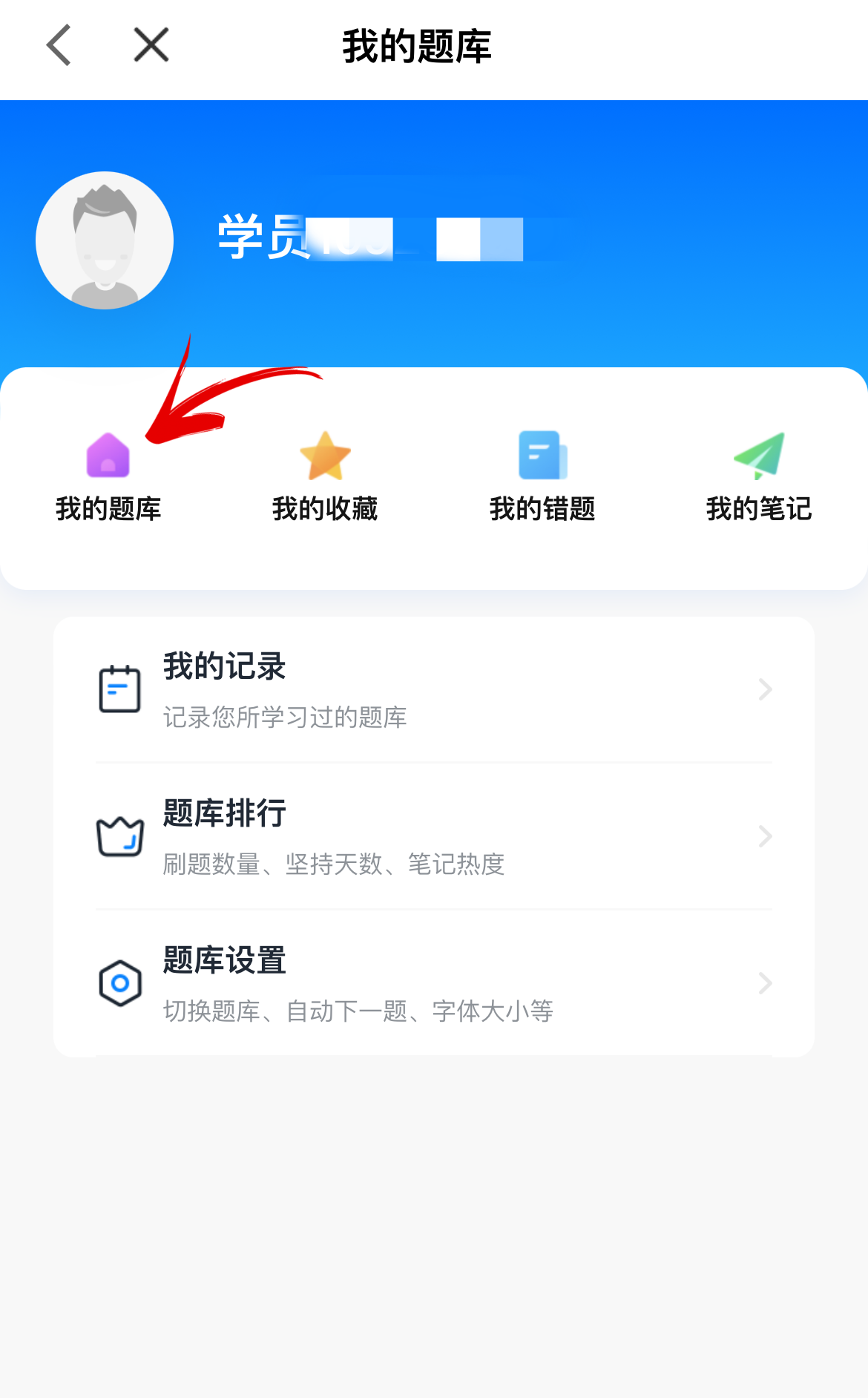Open the 题库排行 ranking row

[434, 836]
